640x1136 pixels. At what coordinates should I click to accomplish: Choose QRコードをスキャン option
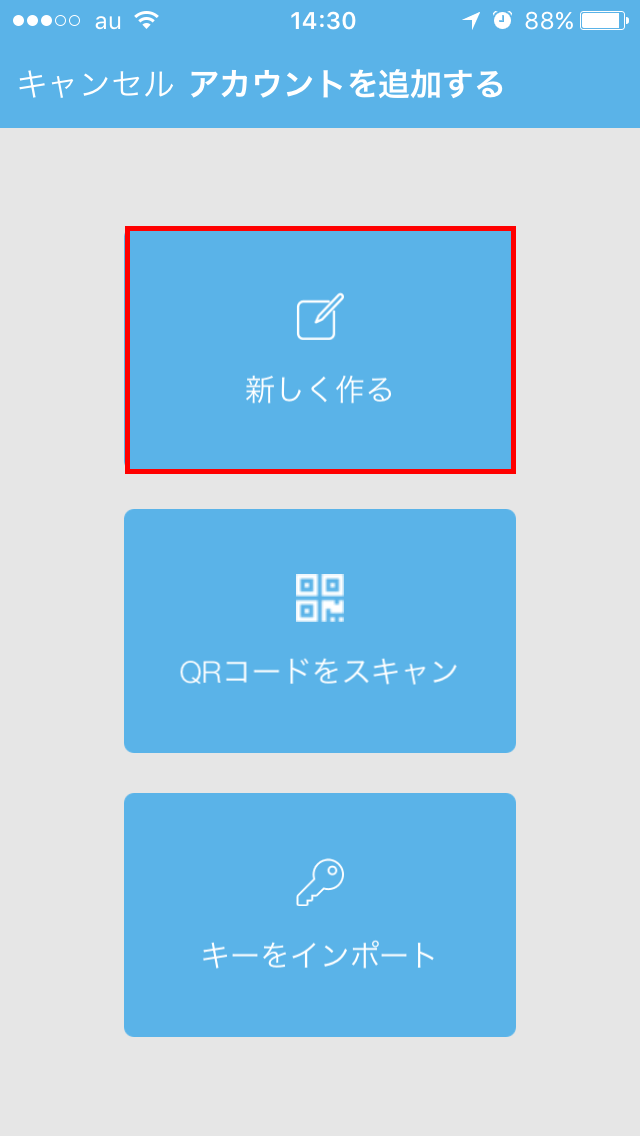[x=320, y=631]
